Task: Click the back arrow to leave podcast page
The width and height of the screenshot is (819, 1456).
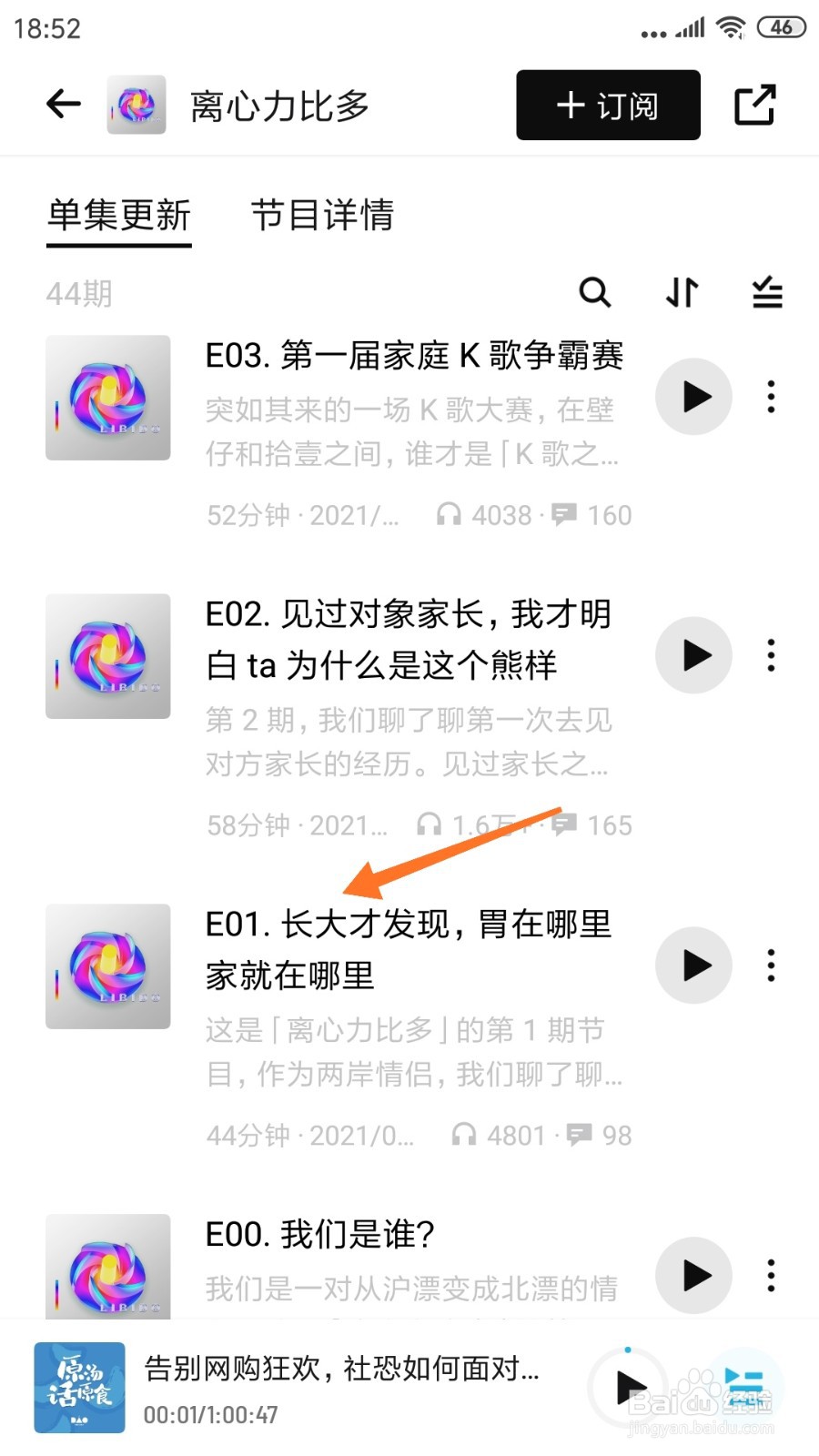Action: pos(62,104)
